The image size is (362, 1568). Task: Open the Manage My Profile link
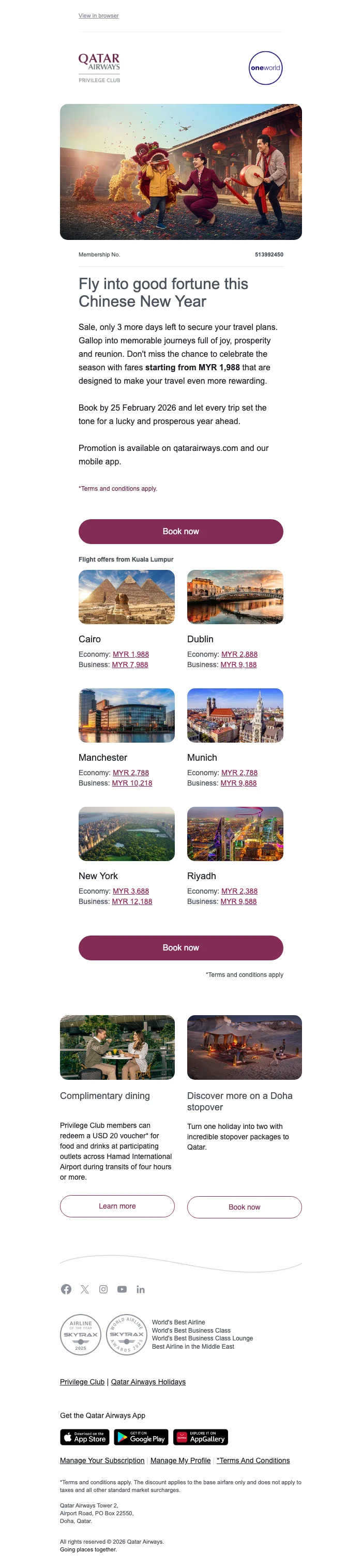tap(180, 1460)
